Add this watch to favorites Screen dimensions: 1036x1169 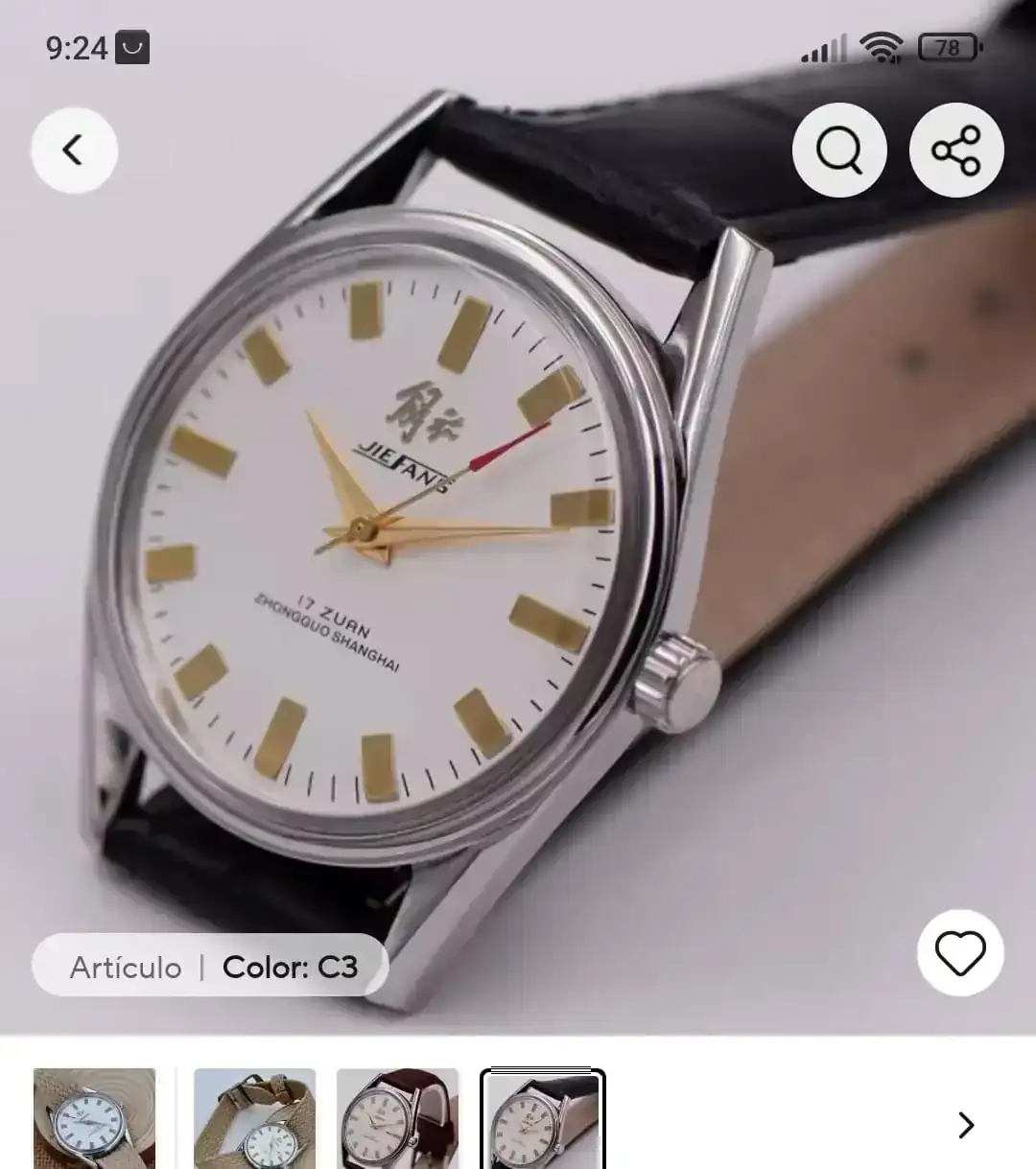click(960, 952)
